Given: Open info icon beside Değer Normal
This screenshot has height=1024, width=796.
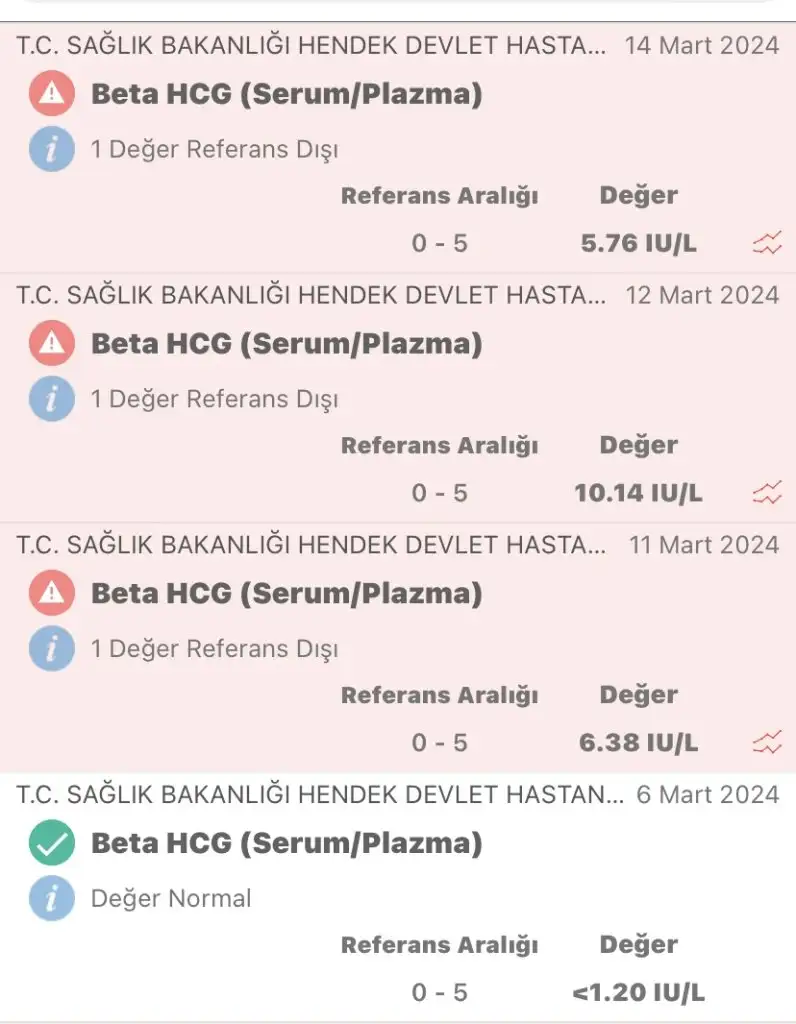Looking at the screenshot, I should 51,899.
